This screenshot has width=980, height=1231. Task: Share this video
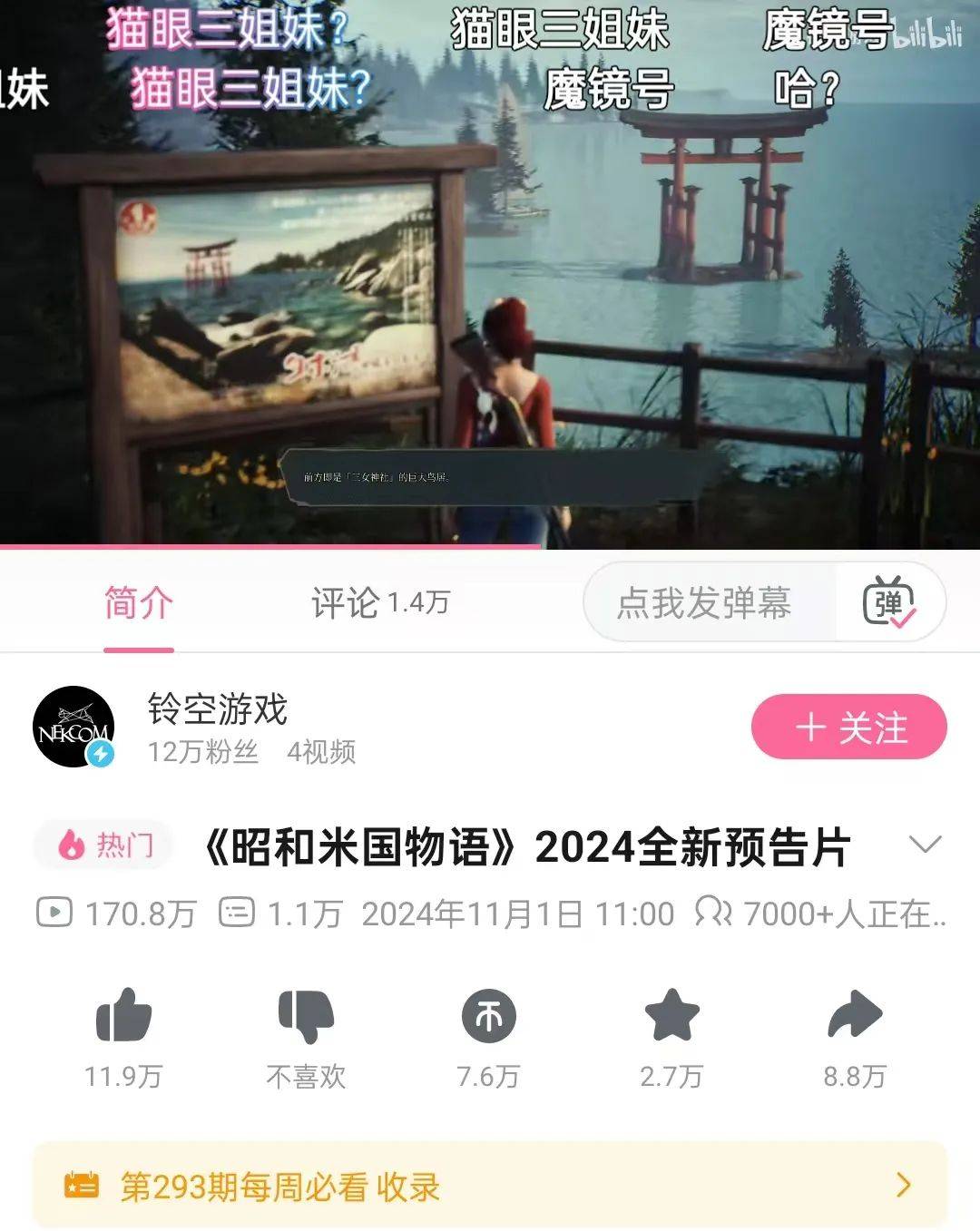coord(854,1018)
